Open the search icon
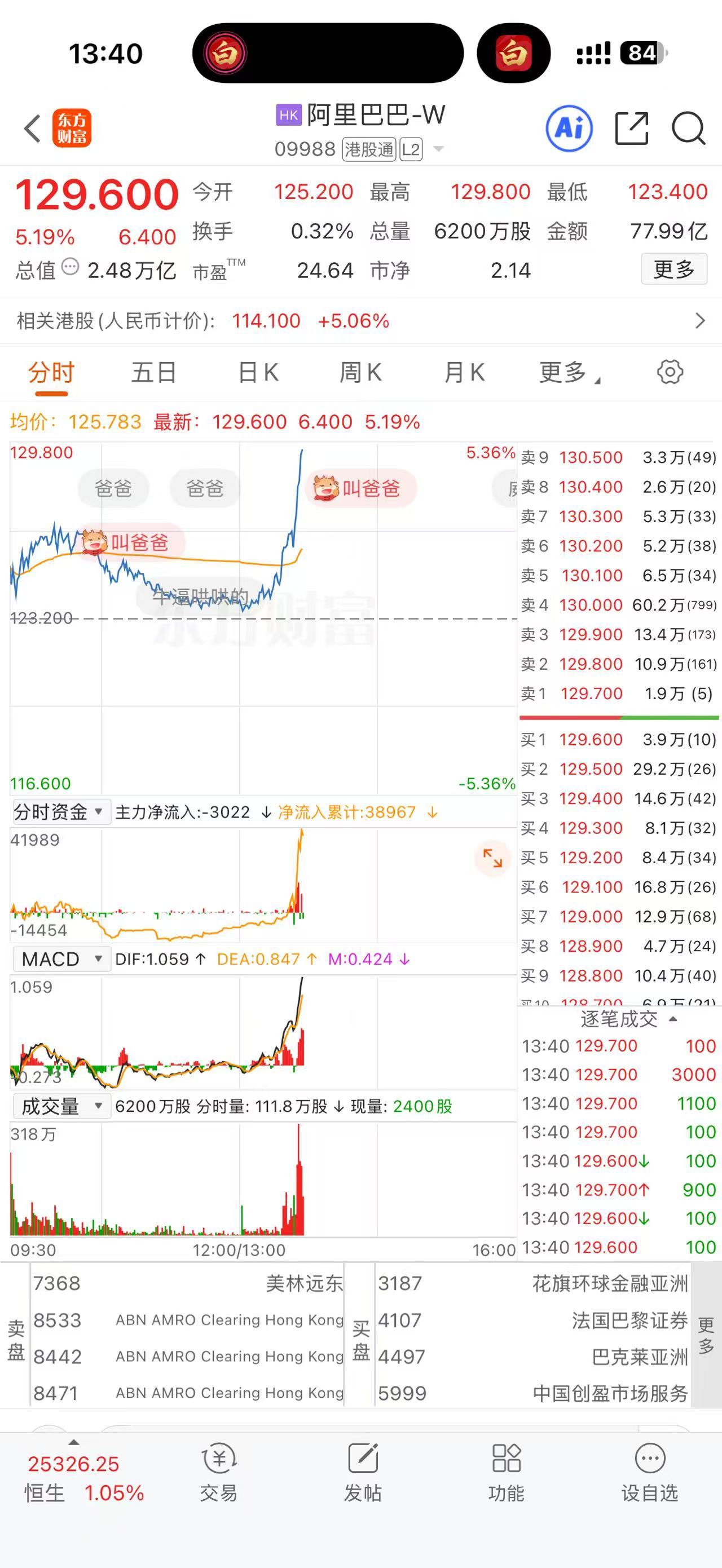 [x=689, y=128]
